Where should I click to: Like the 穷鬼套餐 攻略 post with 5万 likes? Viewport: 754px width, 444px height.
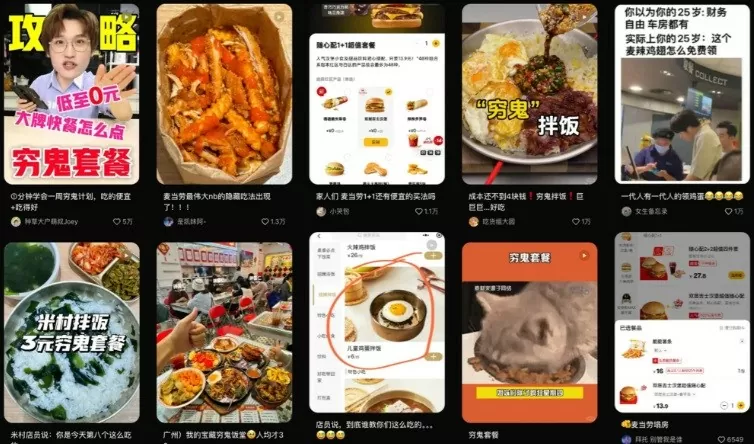tap(116, 221)
